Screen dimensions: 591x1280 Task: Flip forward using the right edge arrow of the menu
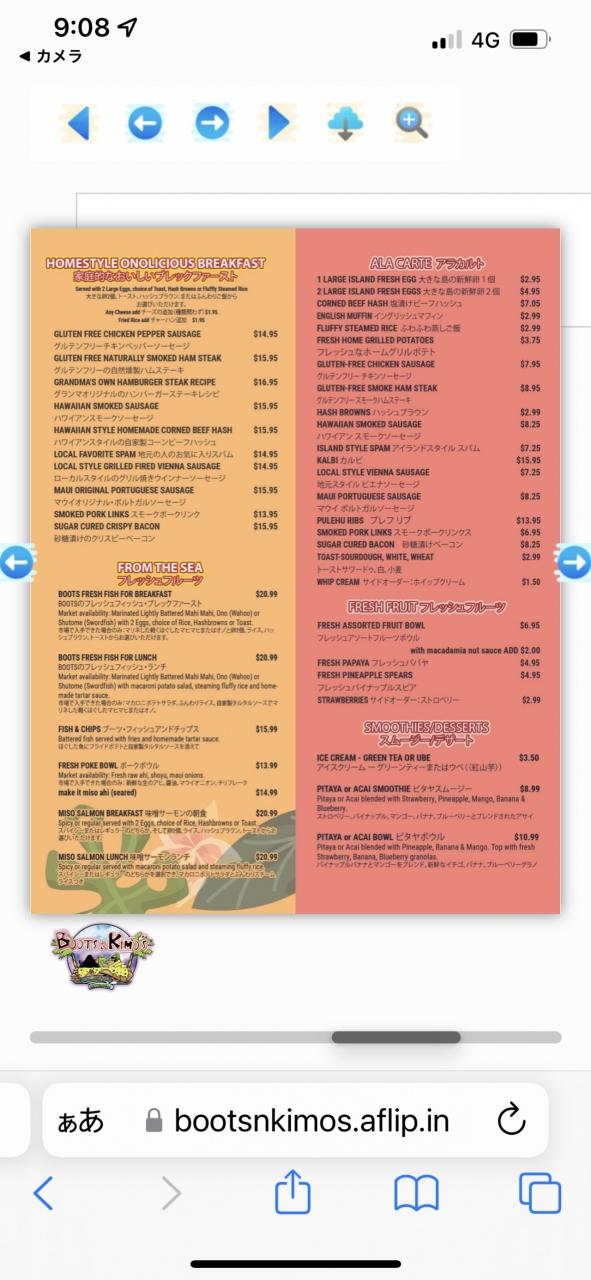pos(573,562)
